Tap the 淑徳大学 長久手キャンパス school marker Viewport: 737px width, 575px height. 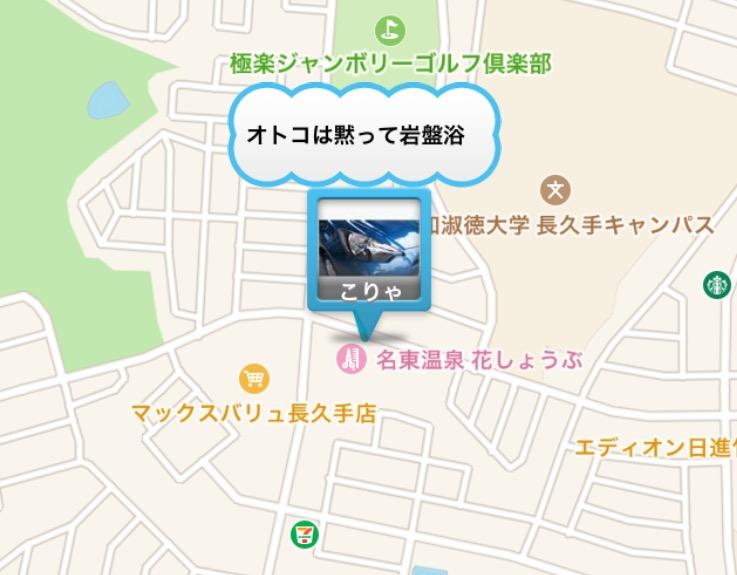click(x=555, y=189)
